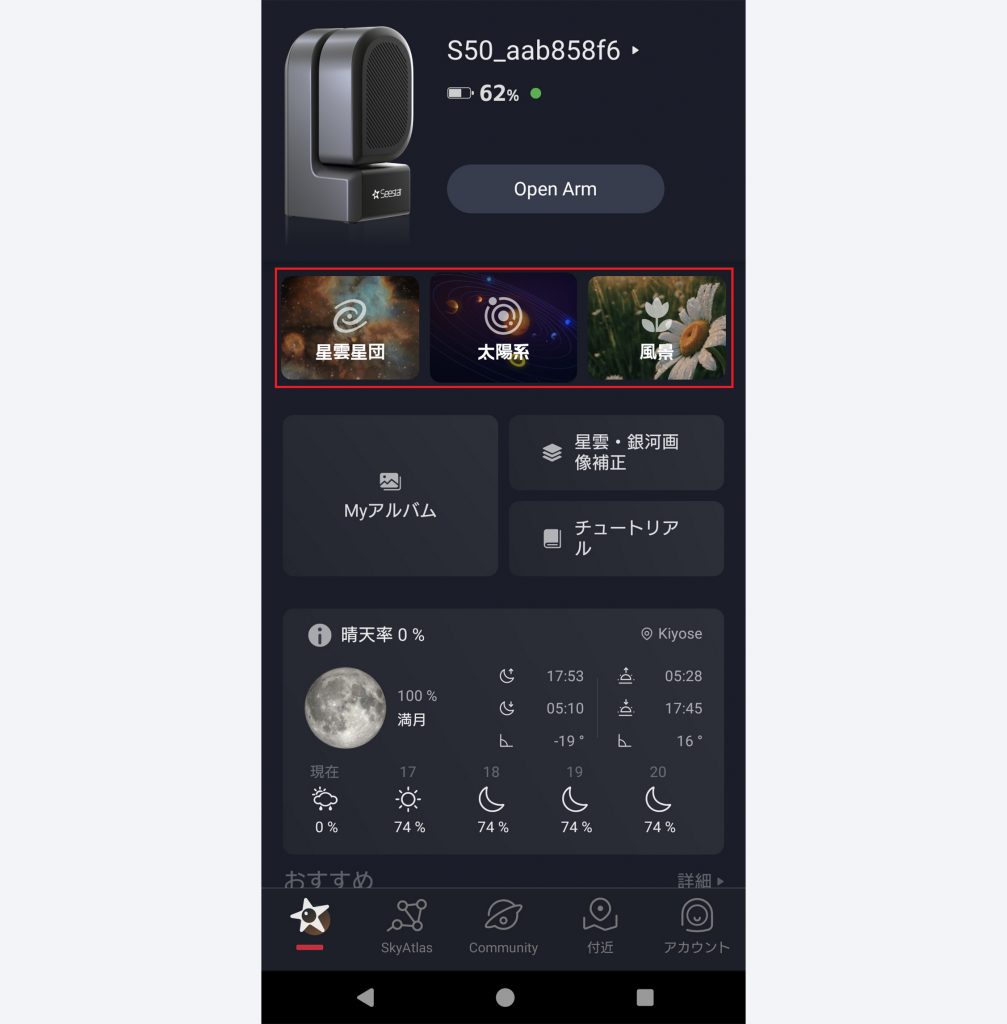Open the device name S50_aab858f6 dropdown
Viewport: 1007px width, 1024px height.
pos(543,51)
